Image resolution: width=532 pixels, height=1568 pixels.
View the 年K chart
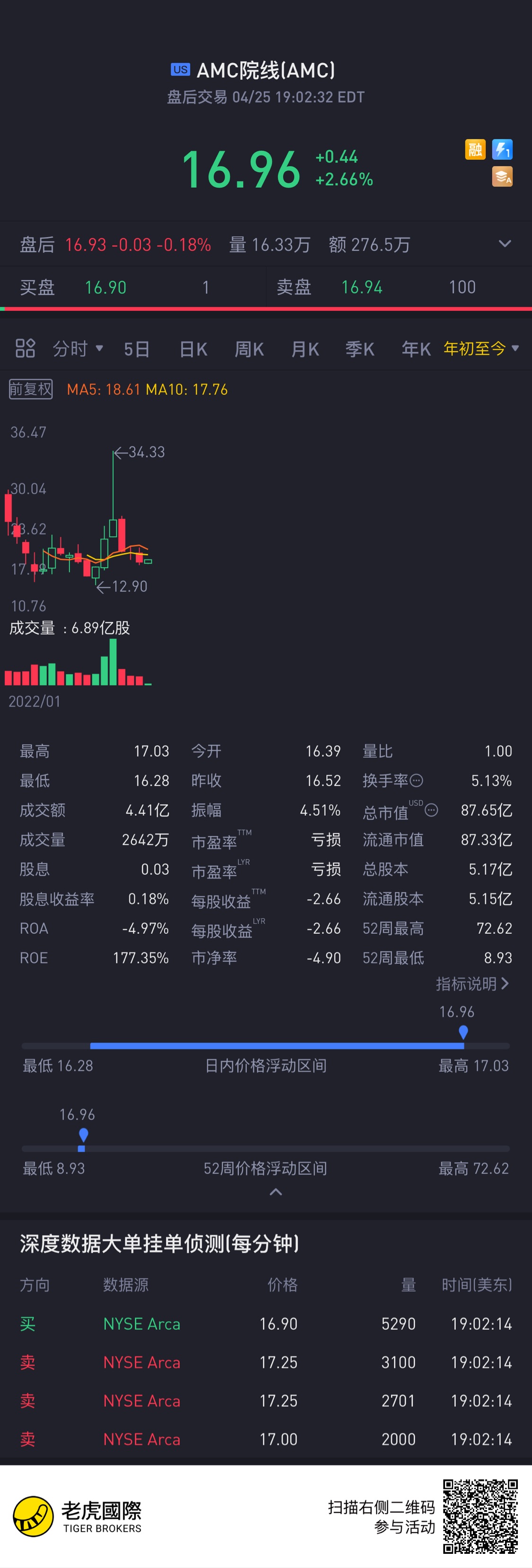(416, 349)
